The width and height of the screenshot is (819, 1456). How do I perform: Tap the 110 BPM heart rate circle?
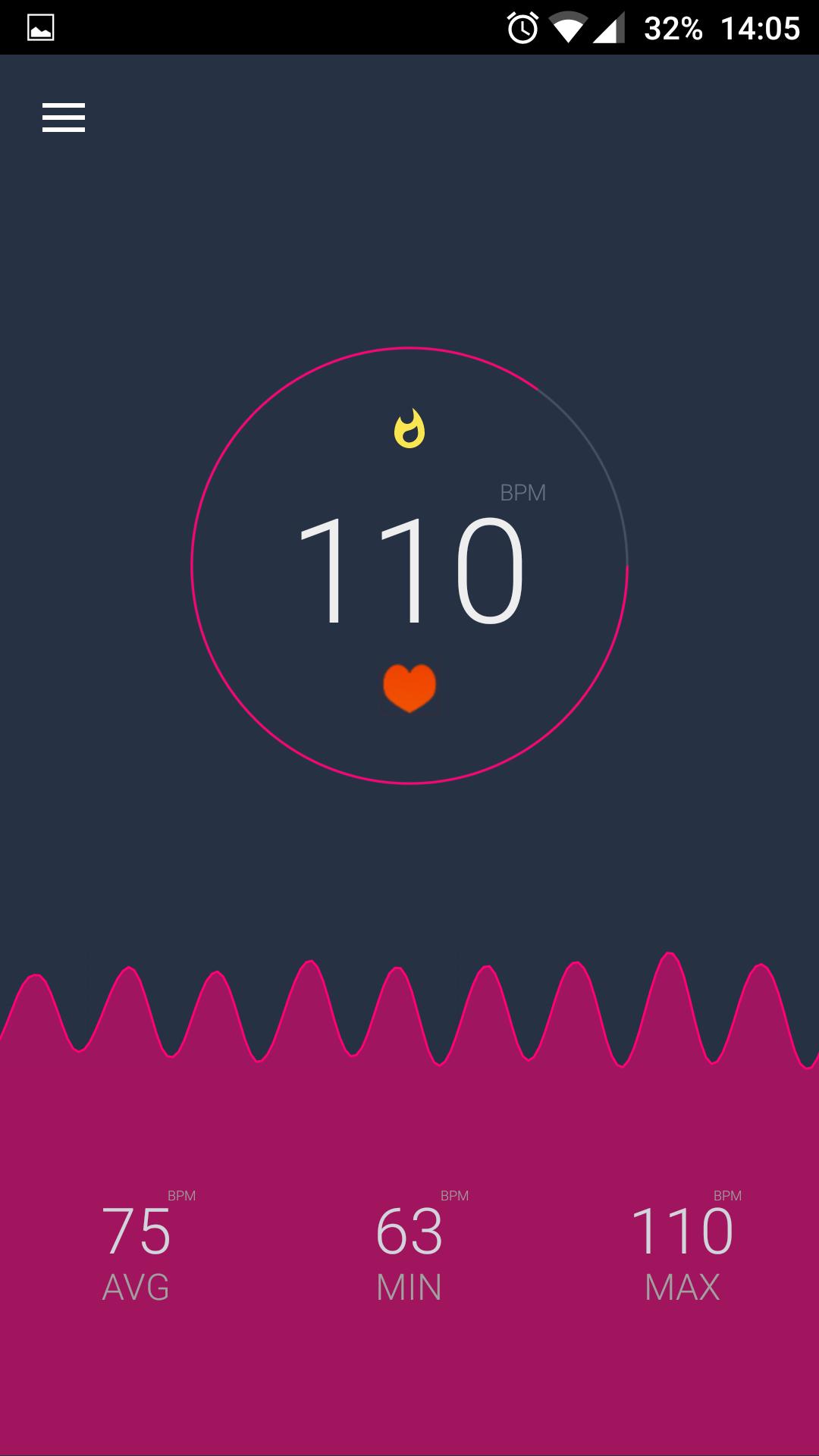(x=409, y=566)
